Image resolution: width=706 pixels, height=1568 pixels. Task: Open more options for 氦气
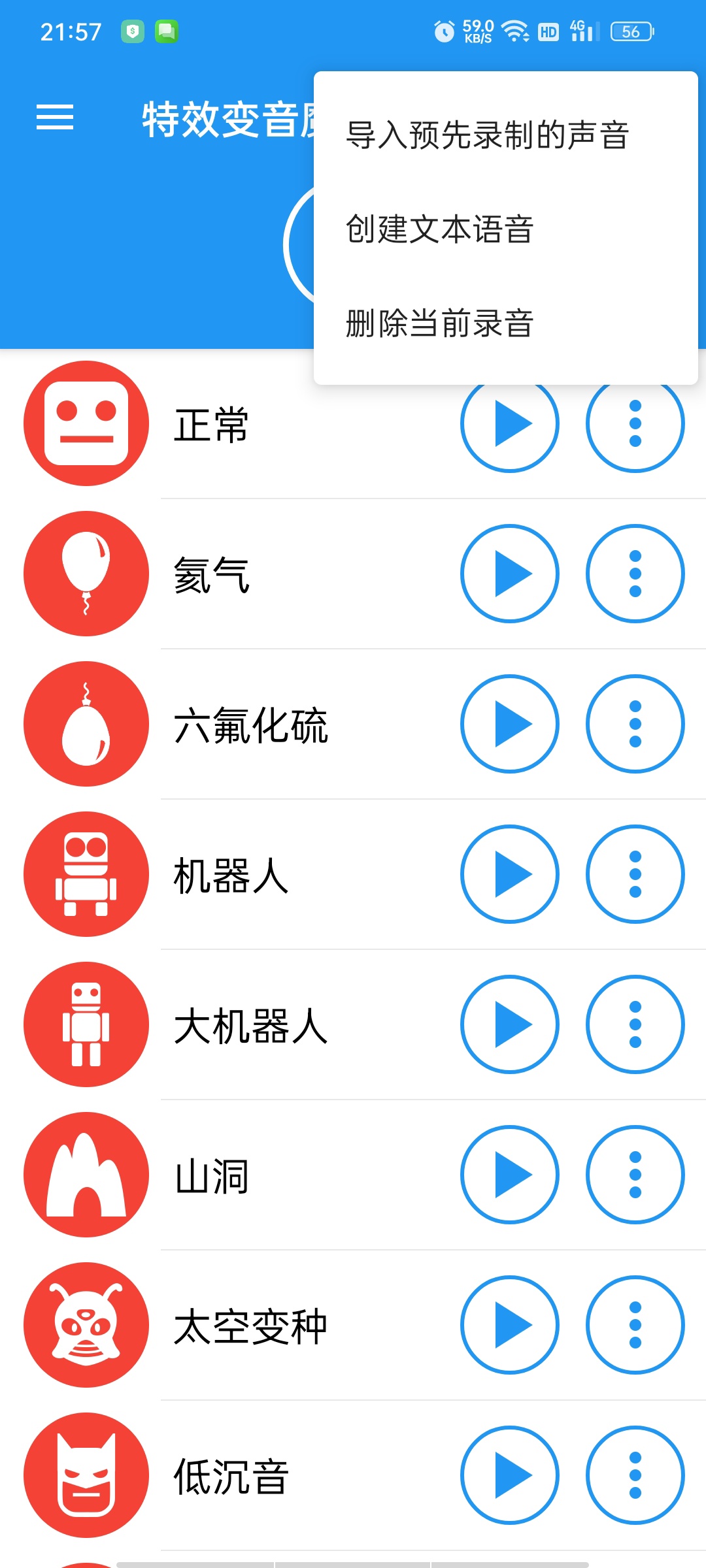click(x=635, y=574)
